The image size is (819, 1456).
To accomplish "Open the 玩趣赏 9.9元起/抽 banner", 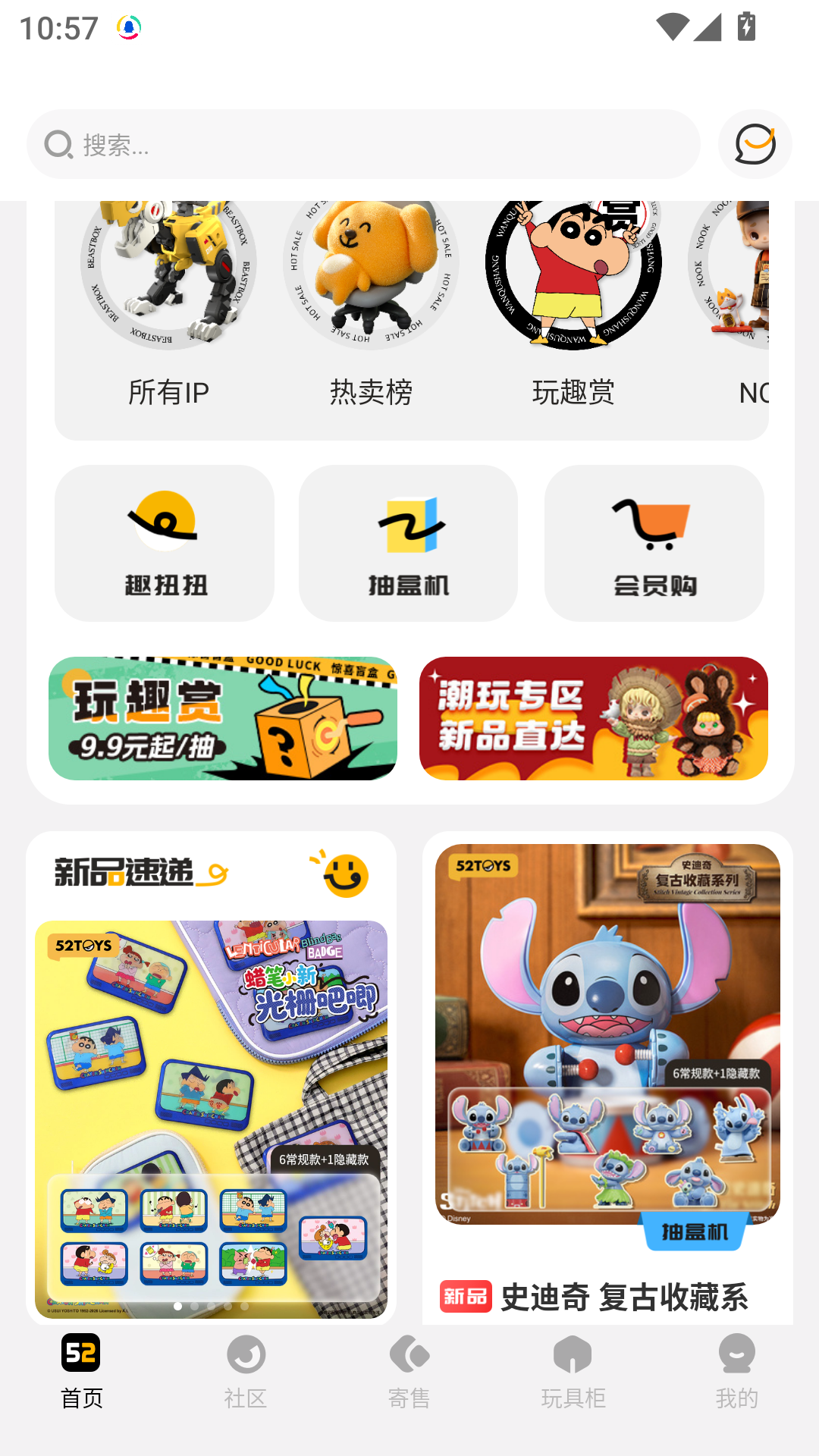I will [x=223, y=718].
